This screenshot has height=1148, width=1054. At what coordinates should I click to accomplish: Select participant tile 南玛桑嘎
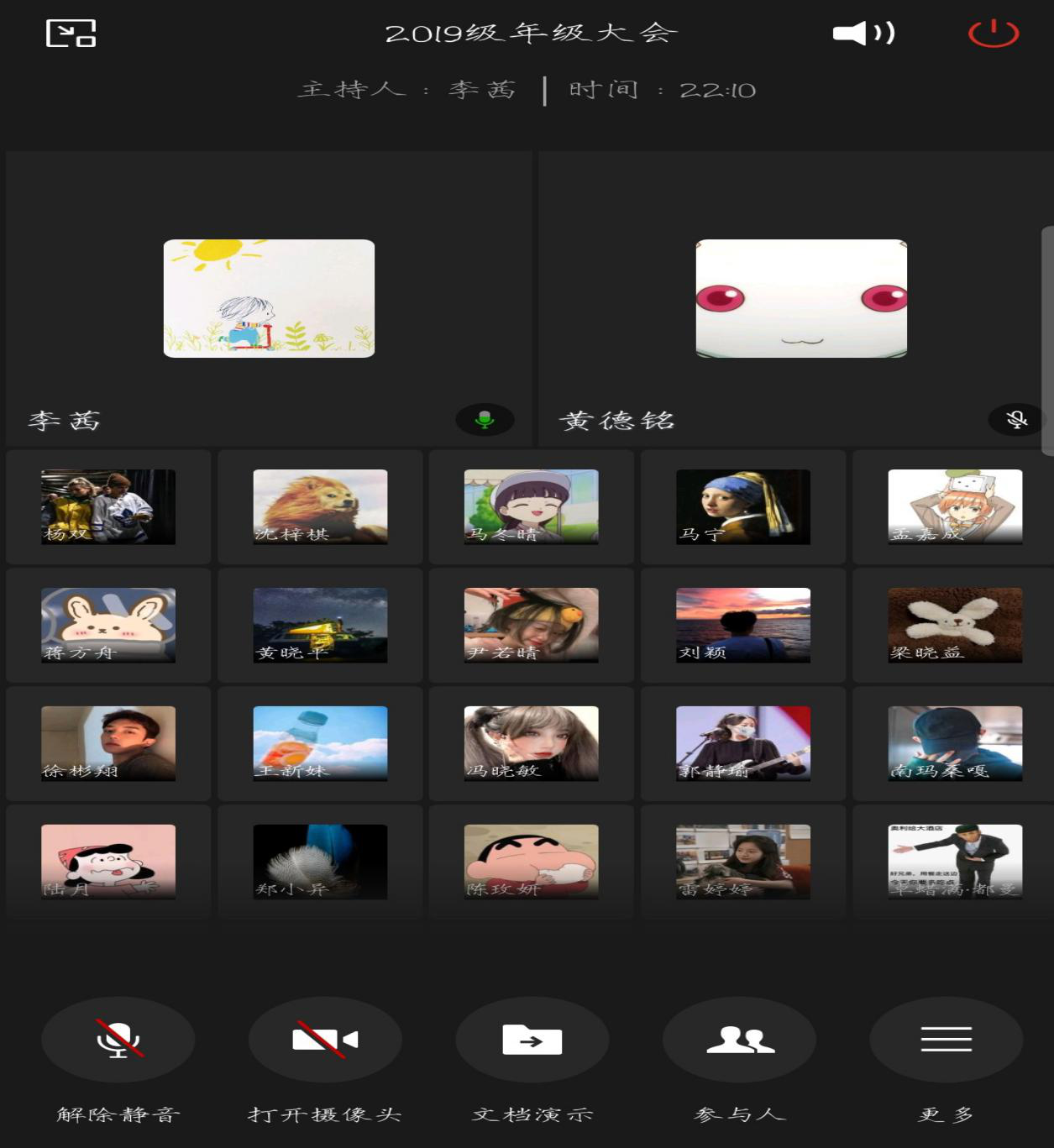tap(955, 743)
